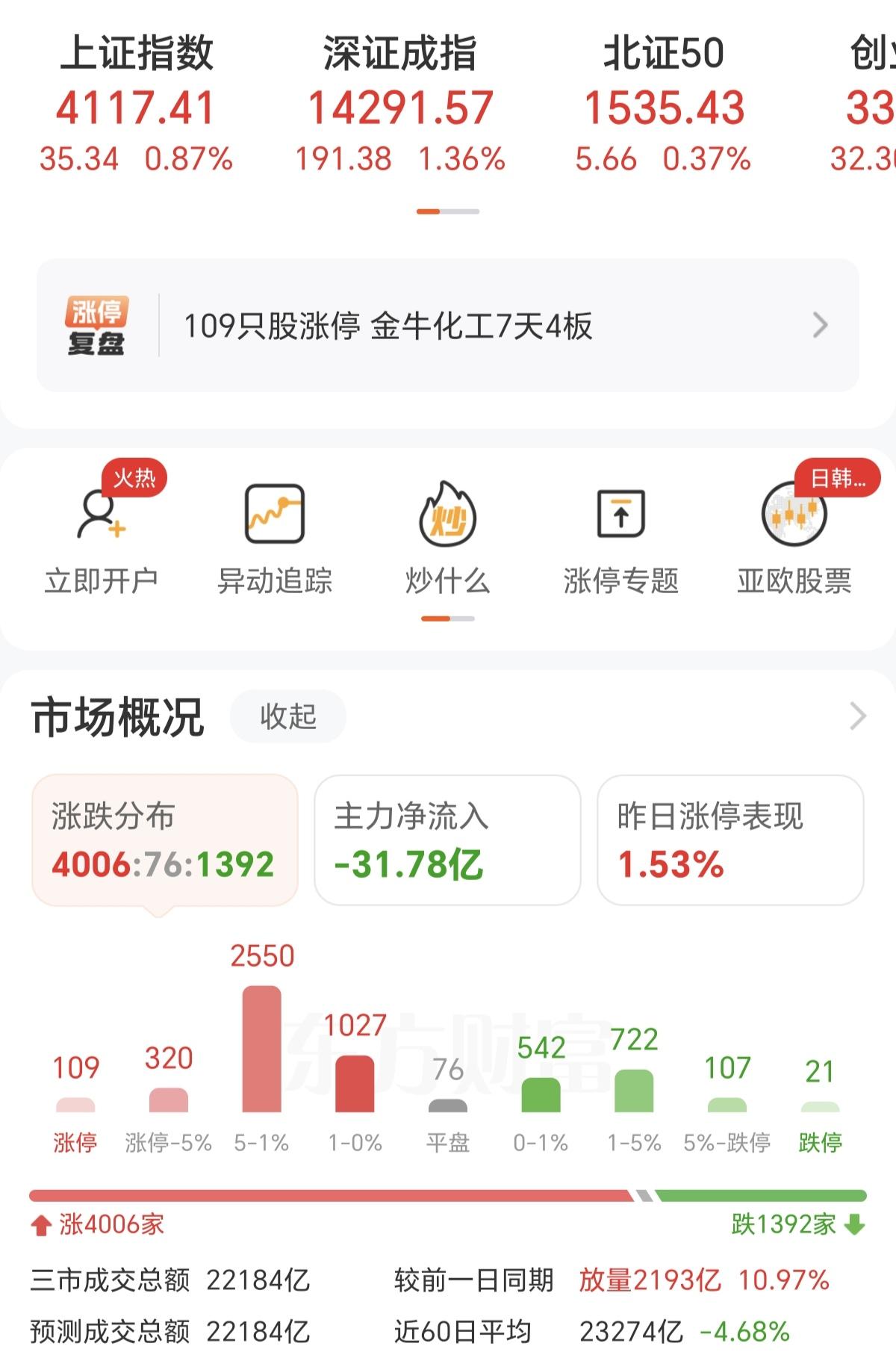
Task: Expand the limit-up recap news row chevron
Action: coord(821,325)
